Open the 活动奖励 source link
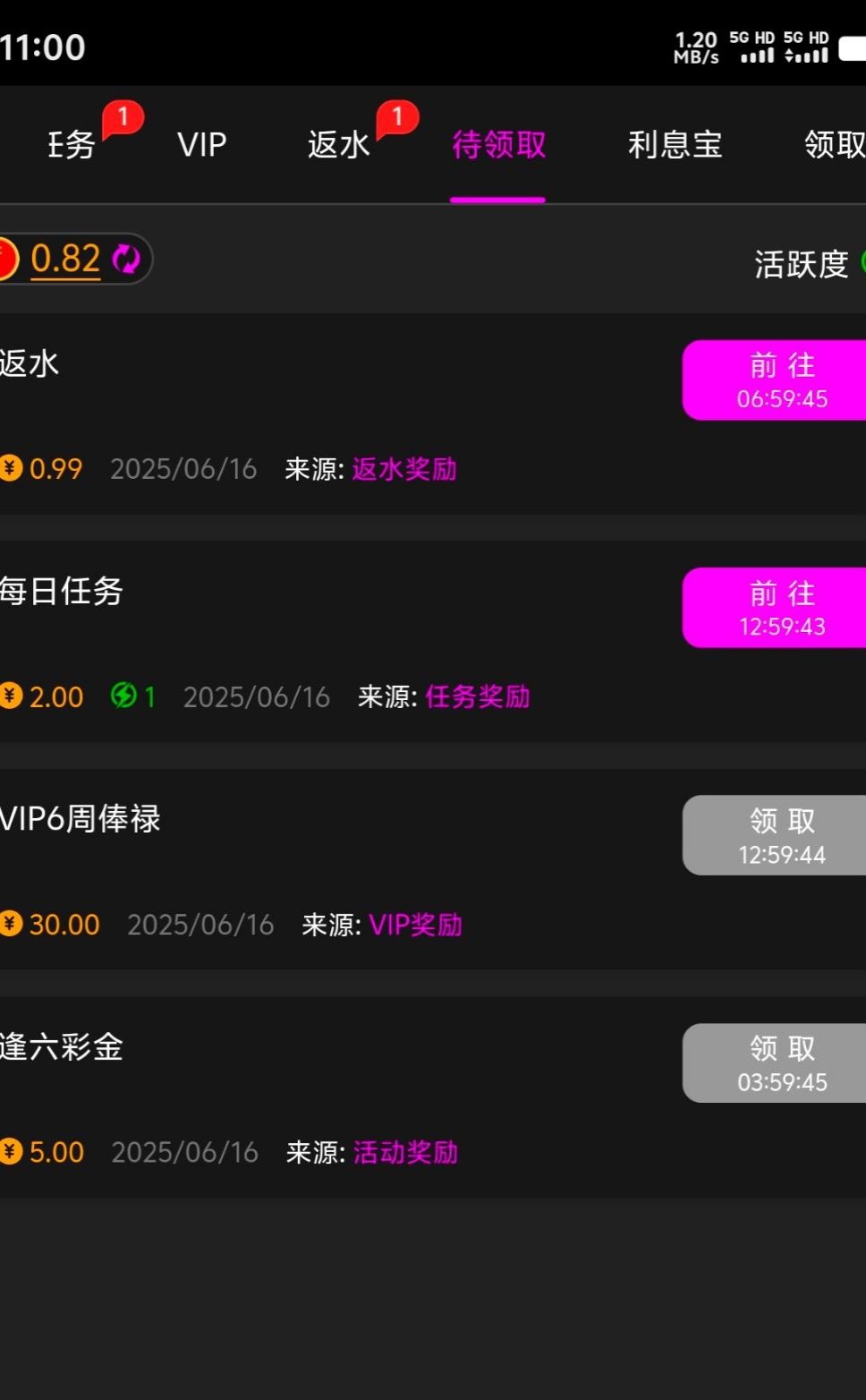Screen dimensions: 866x1400 (x=405, y=1152)
